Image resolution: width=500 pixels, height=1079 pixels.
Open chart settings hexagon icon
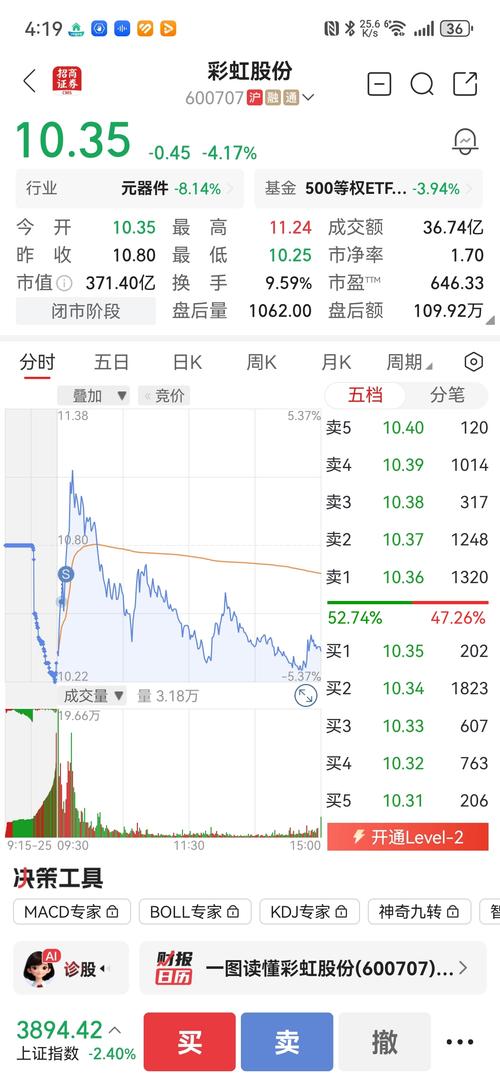[x=473, y=362]
